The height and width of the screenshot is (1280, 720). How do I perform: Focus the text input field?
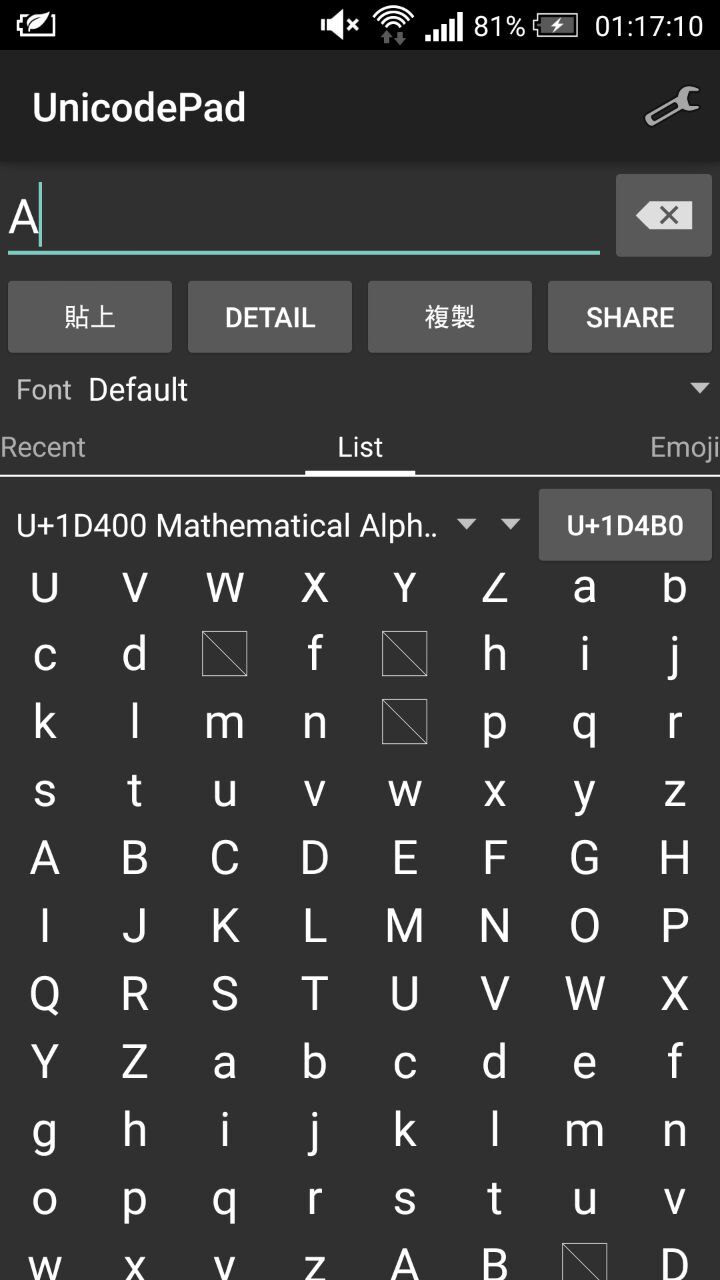[x=304, y=216]
